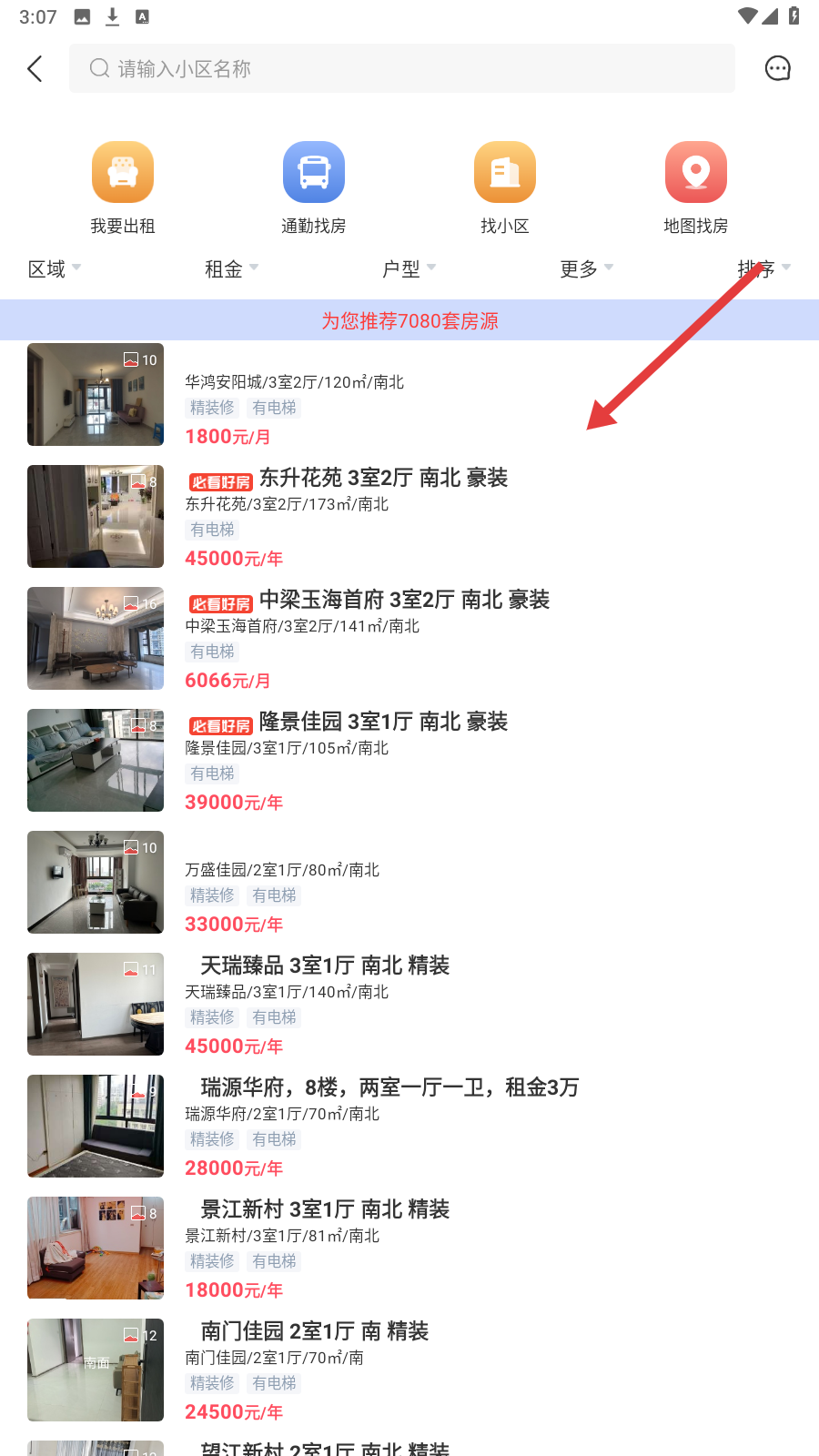
Task: Go back using the top-left arrow
Action: point(35,69)
